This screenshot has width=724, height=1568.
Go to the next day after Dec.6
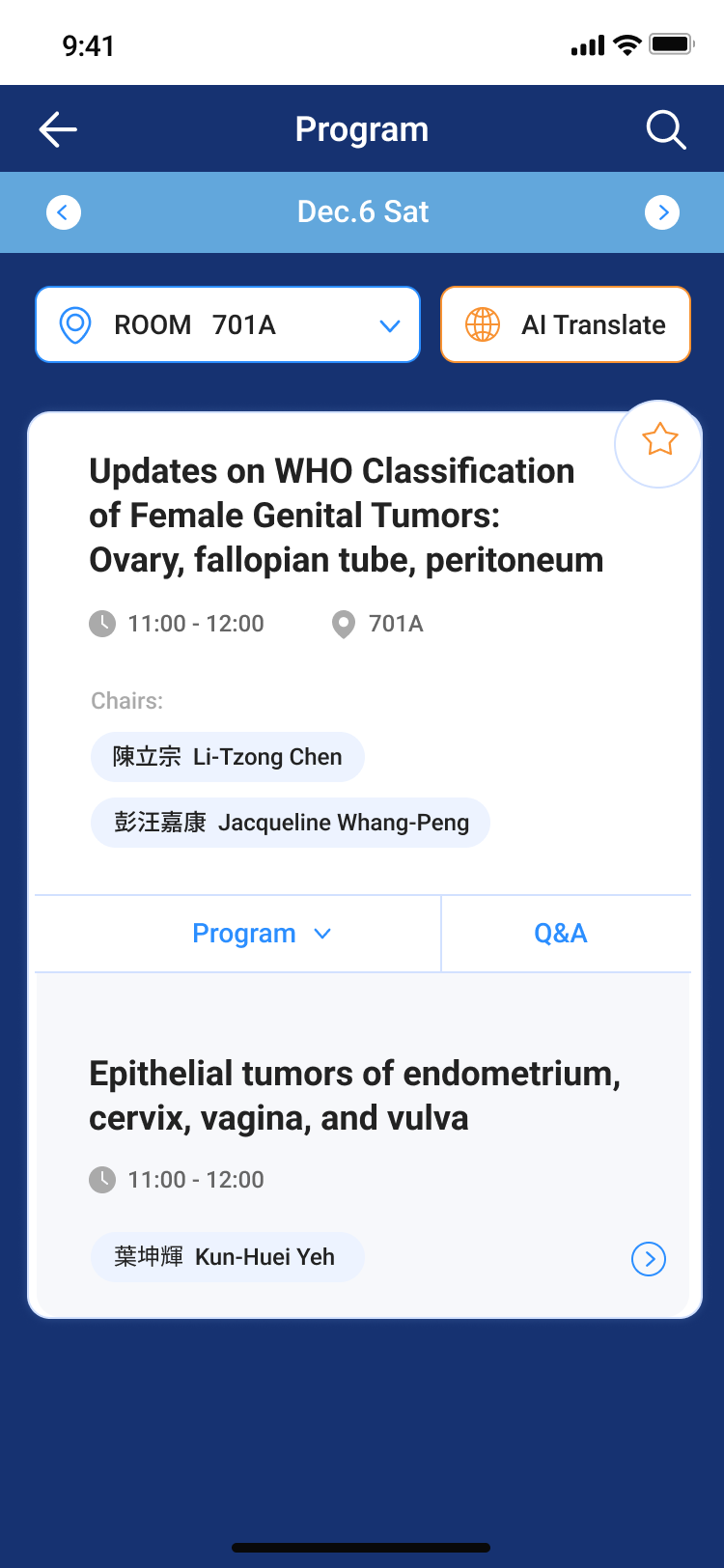coord(662,212)
